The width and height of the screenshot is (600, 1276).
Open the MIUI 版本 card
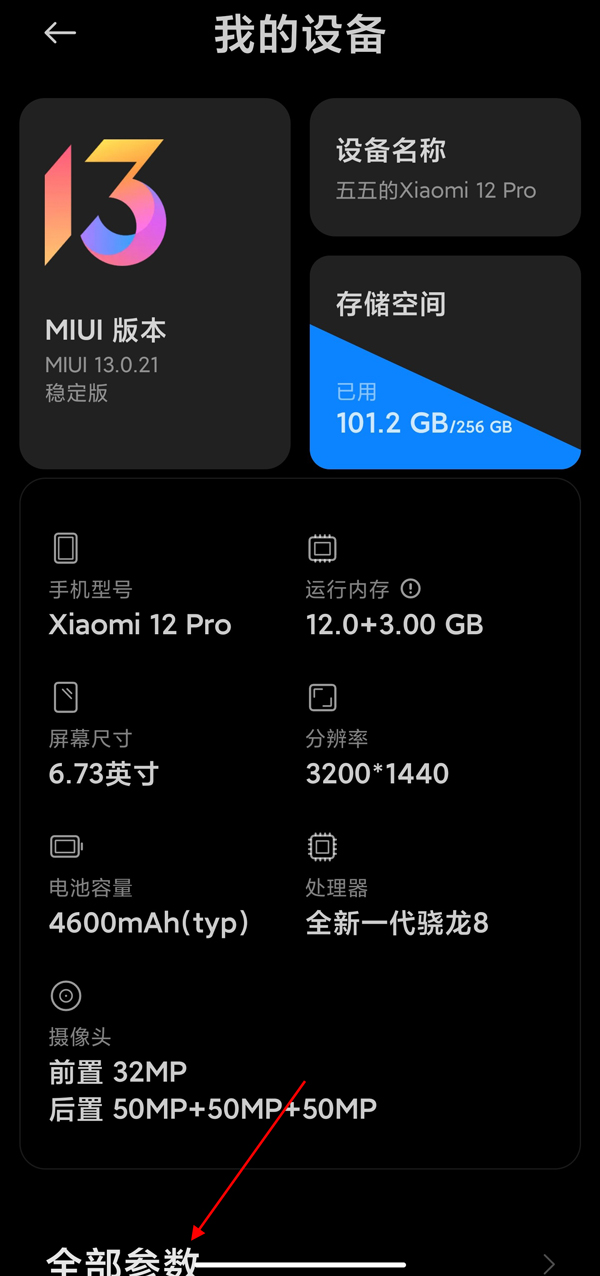pyautogui.click(x=155, y=283)
